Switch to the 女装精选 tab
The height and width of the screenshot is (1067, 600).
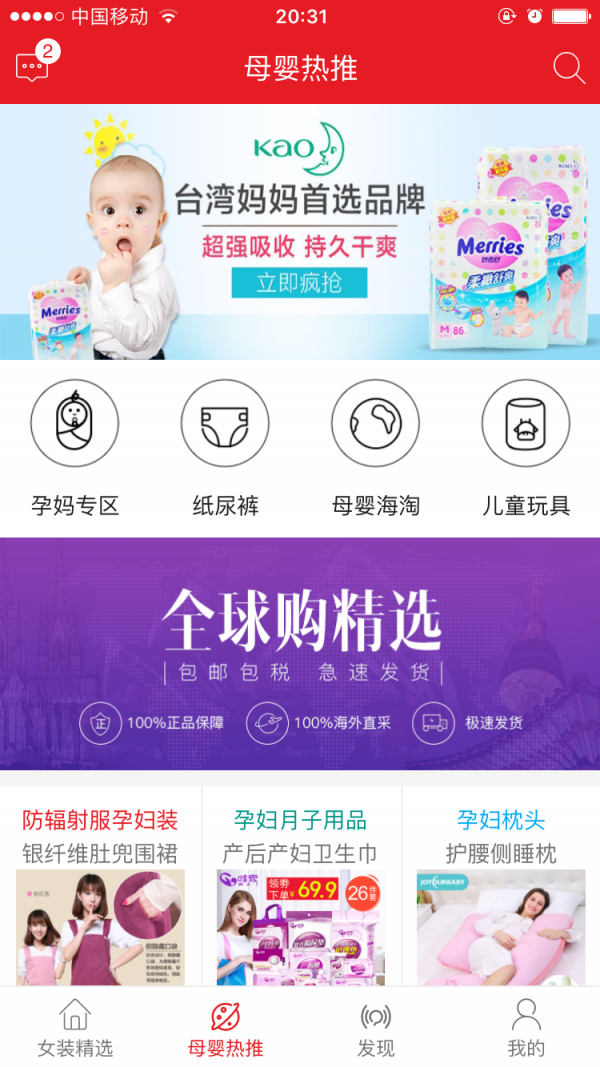pos(75,1028)
